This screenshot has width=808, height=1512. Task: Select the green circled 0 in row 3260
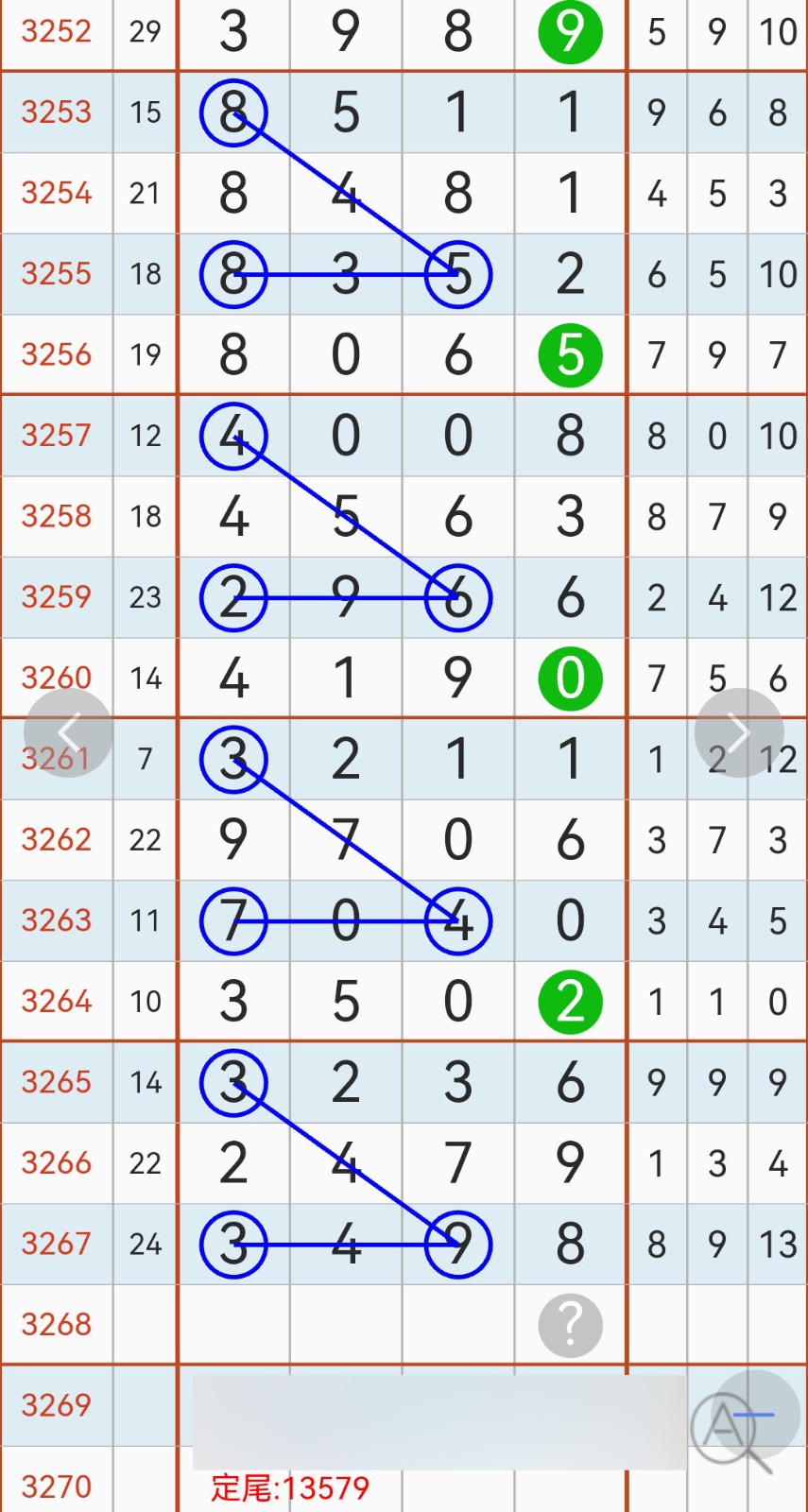pyautogui.click(x=570, y=678)
